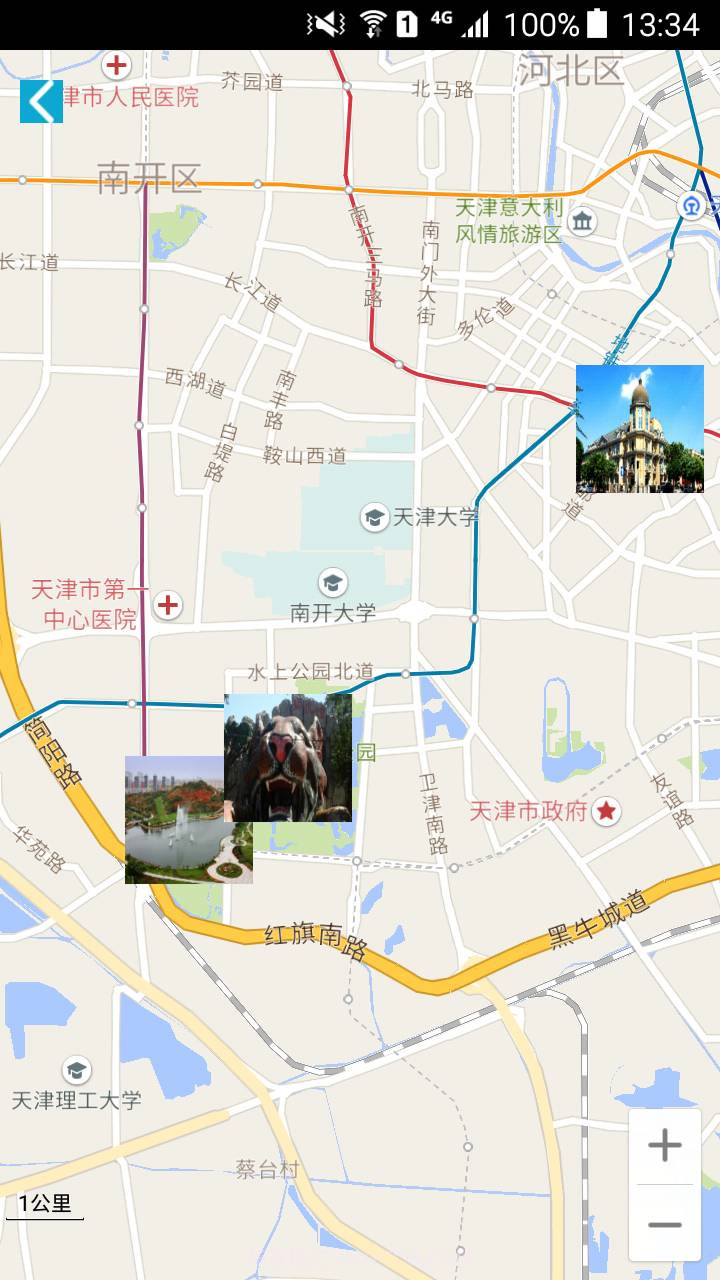View the European-style building photo thumbnail
The image size is (720, 1280).
click(638, 430)
